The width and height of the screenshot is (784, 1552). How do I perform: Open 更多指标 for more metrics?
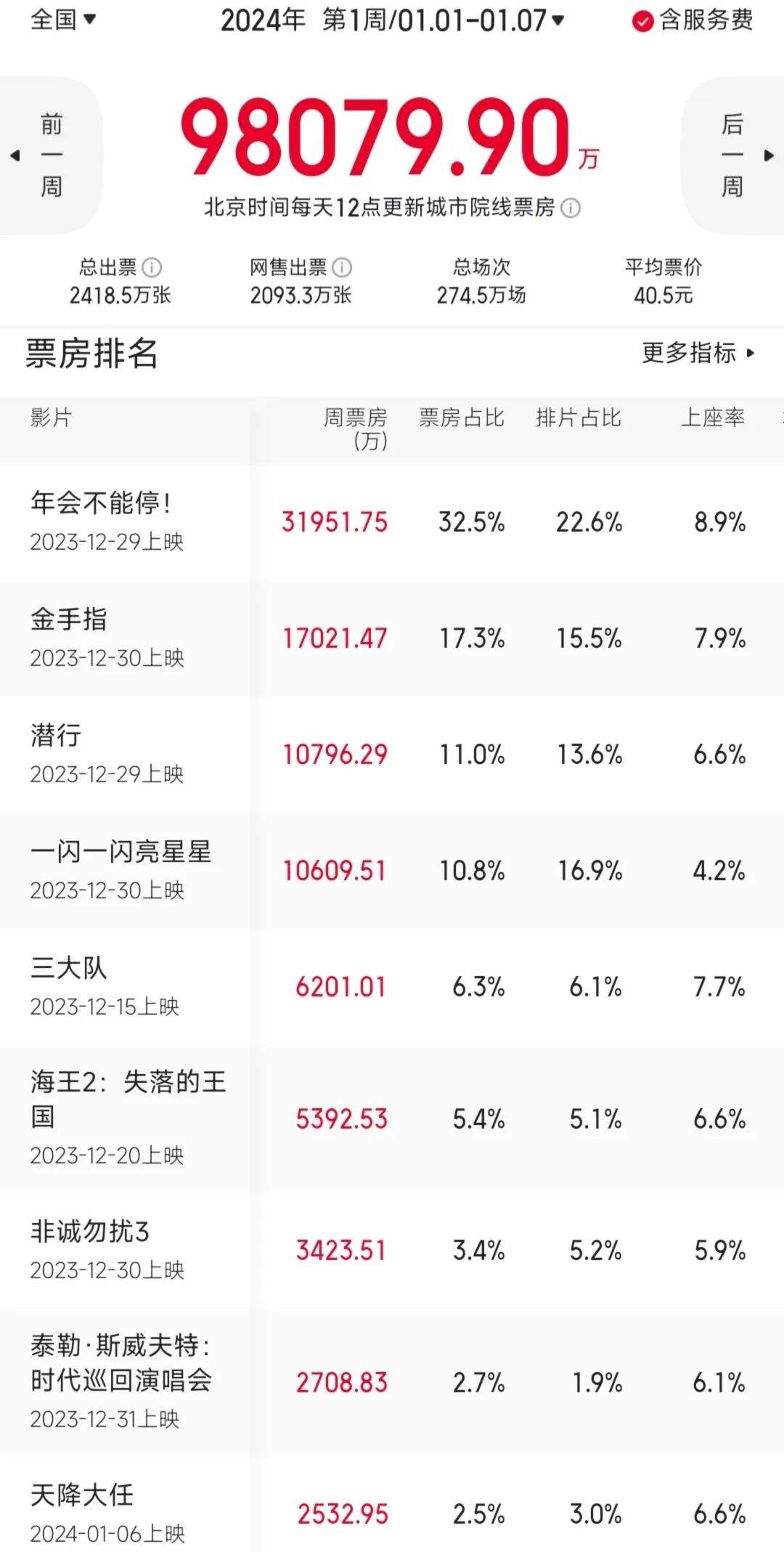click(698, 354)
